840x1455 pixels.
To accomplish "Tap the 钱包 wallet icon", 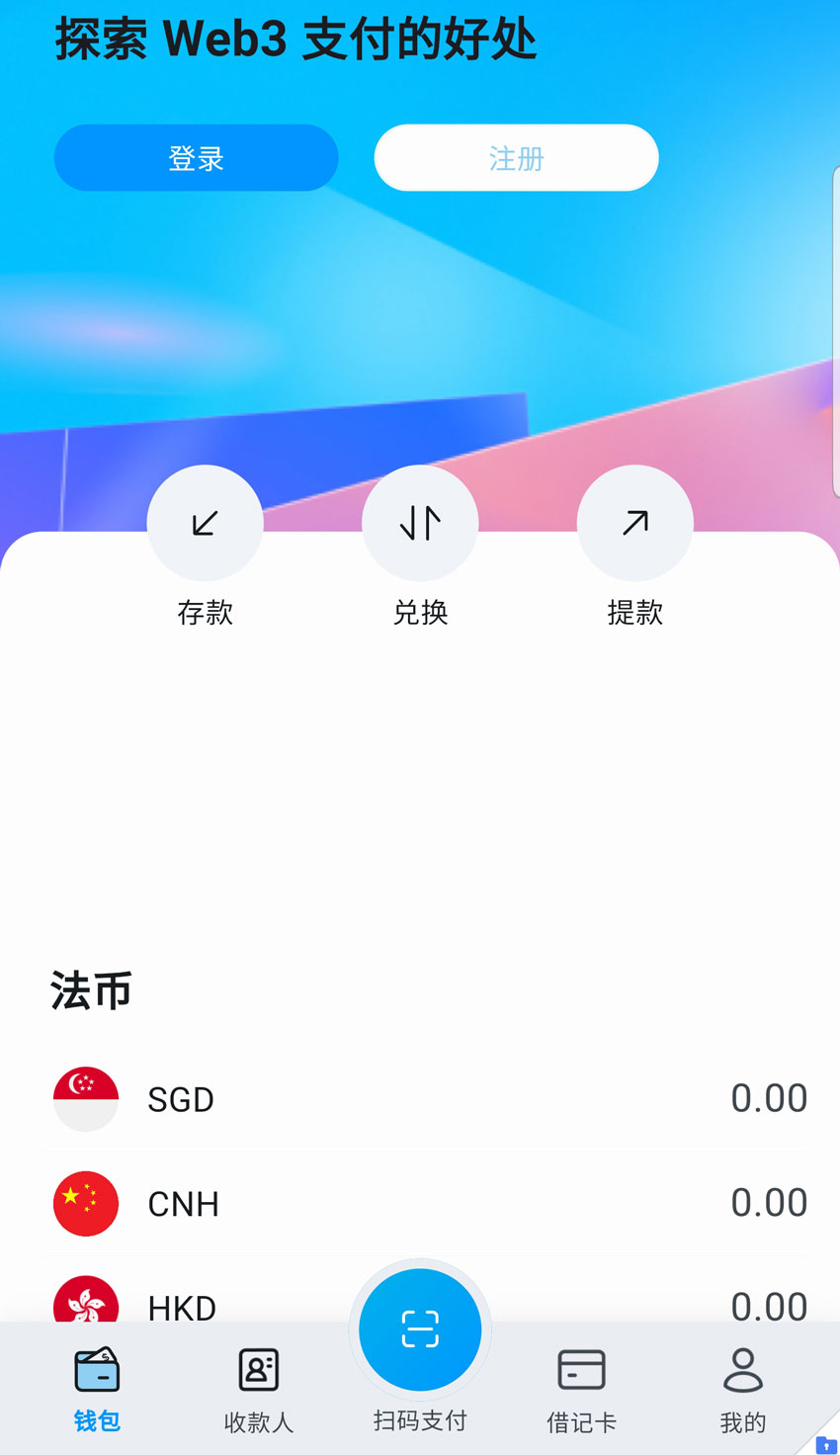I will 96,1370.
